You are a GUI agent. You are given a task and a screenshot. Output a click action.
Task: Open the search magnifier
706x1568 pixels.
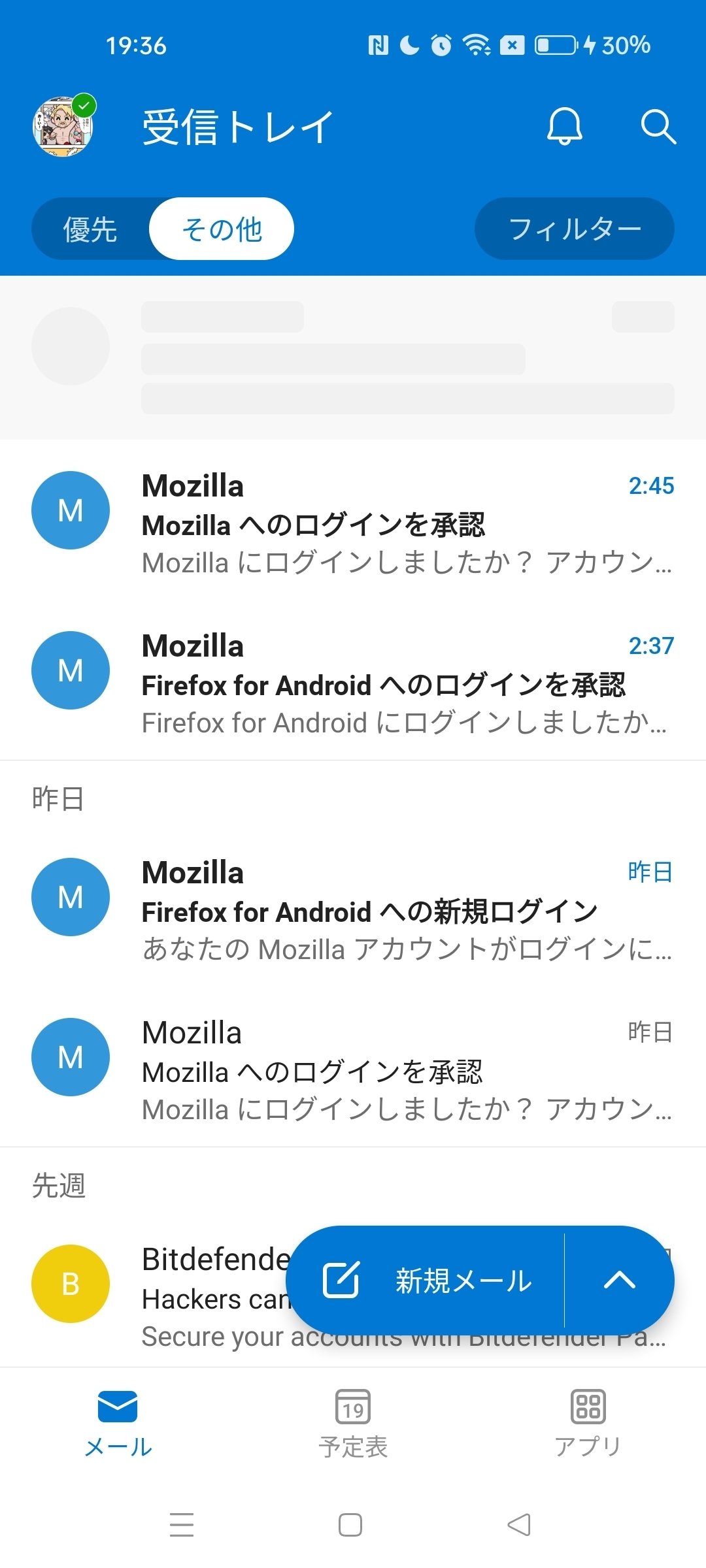click(x=657, y=126)
